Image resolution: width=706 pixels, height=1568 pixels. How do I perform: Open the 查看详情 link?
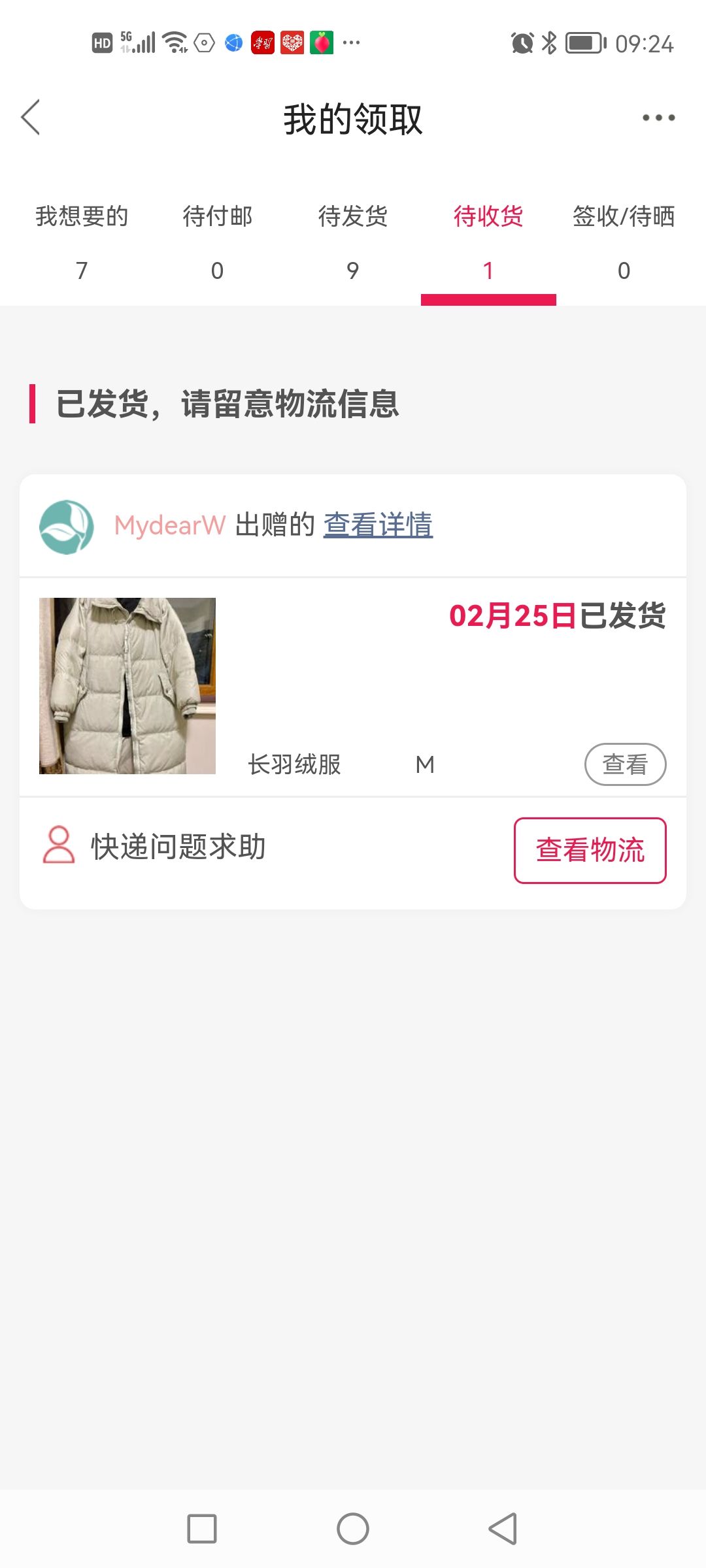(378, 525)
